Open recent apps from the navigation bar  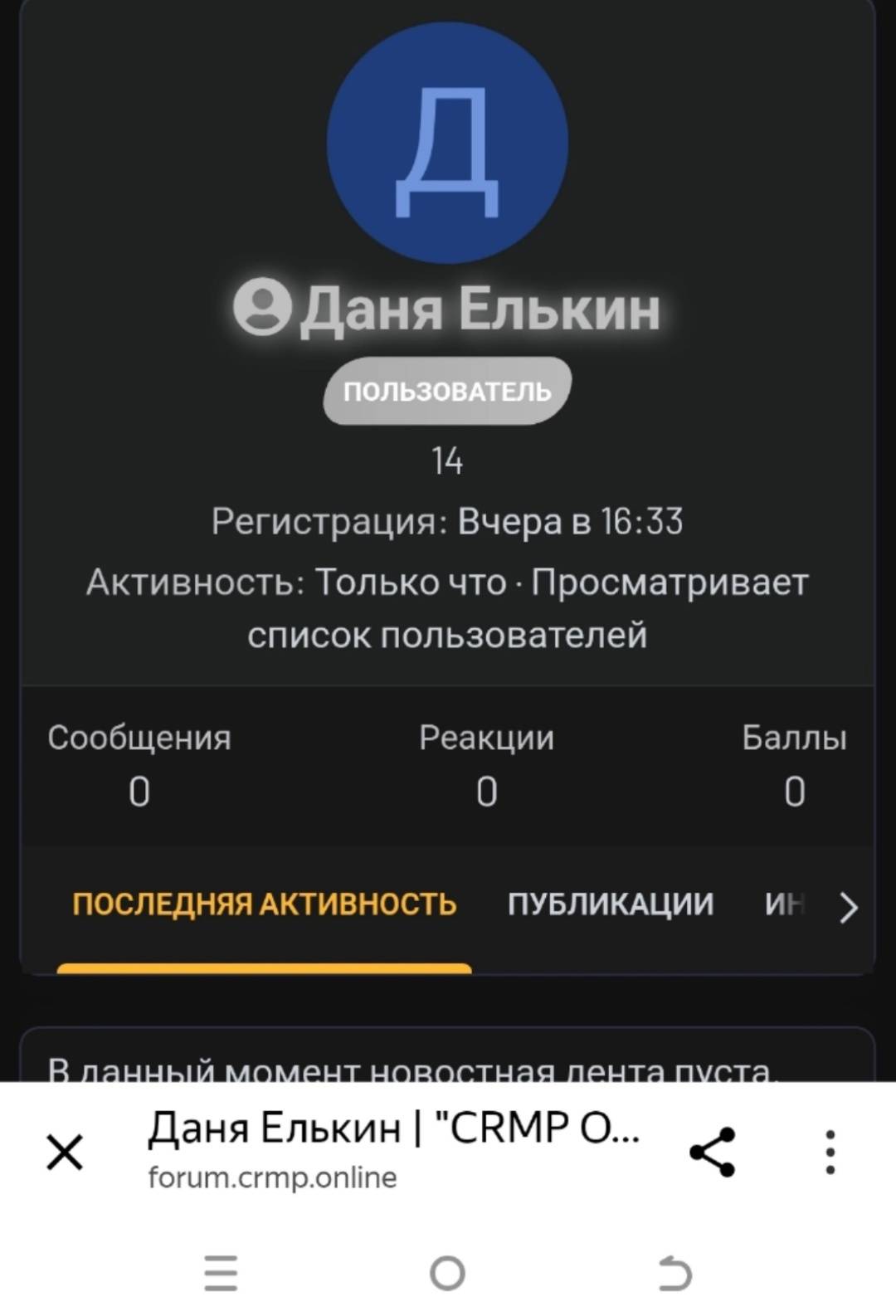point(221,1273)
